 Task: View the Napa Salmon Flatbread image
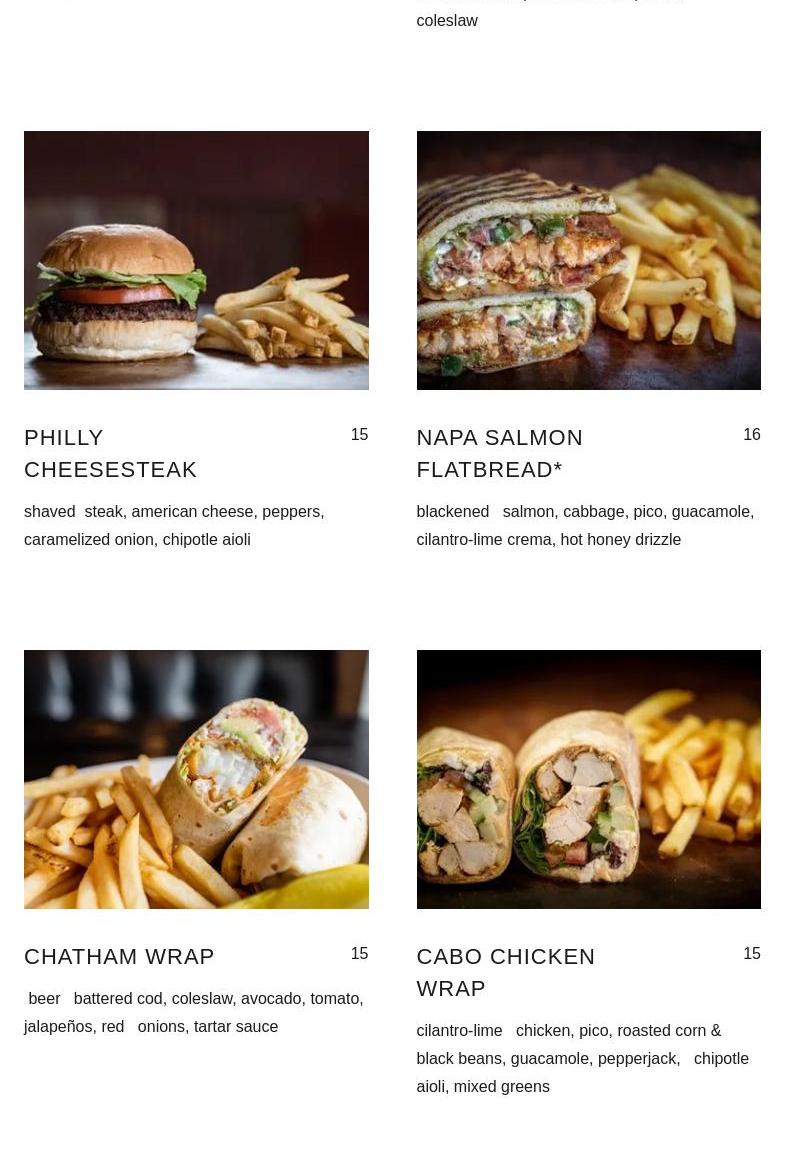click(588, 260)
